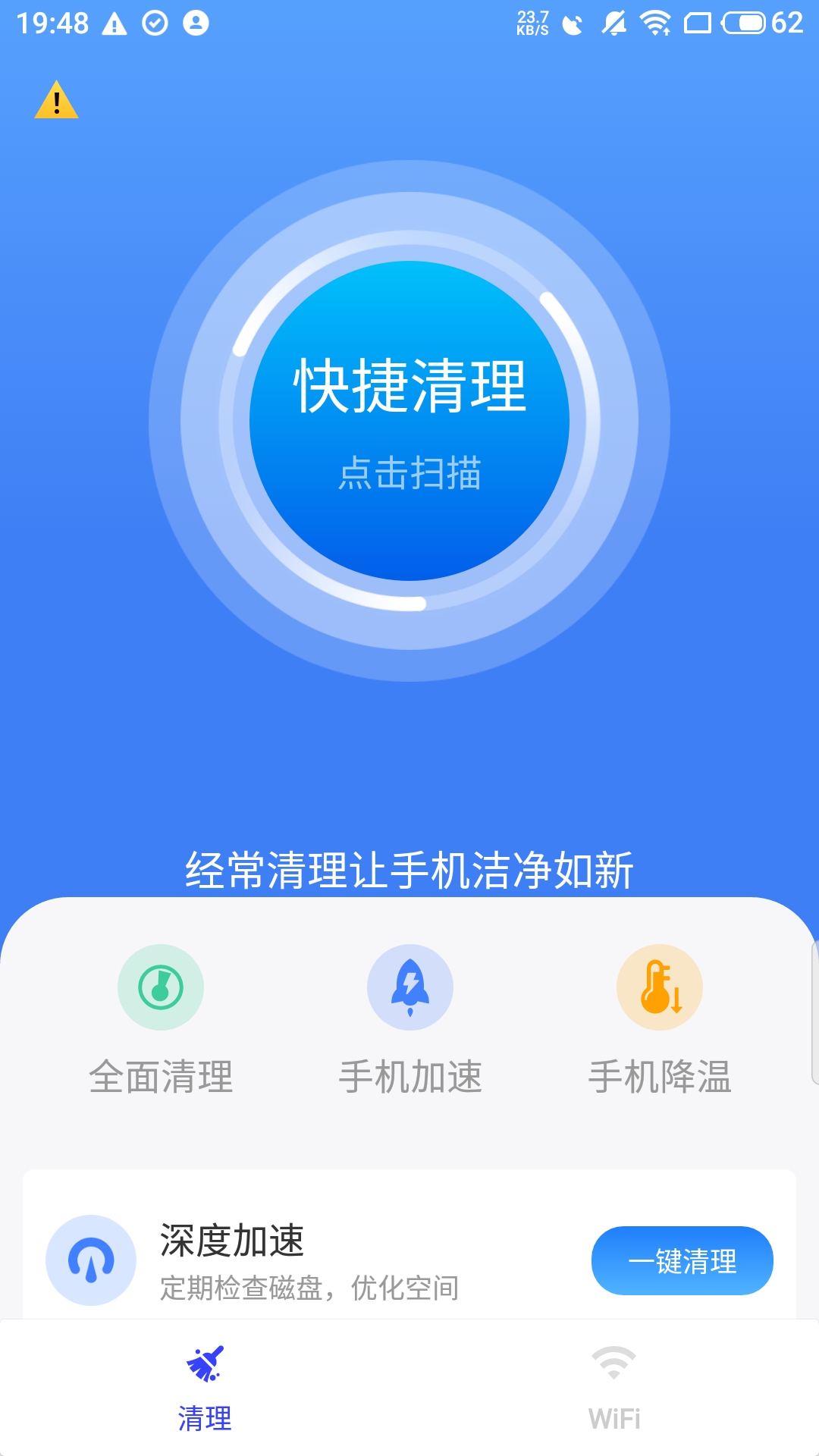819x1456 pixels.
Task: Switch to the WiFi tab
Action: tap(614, 1388)
